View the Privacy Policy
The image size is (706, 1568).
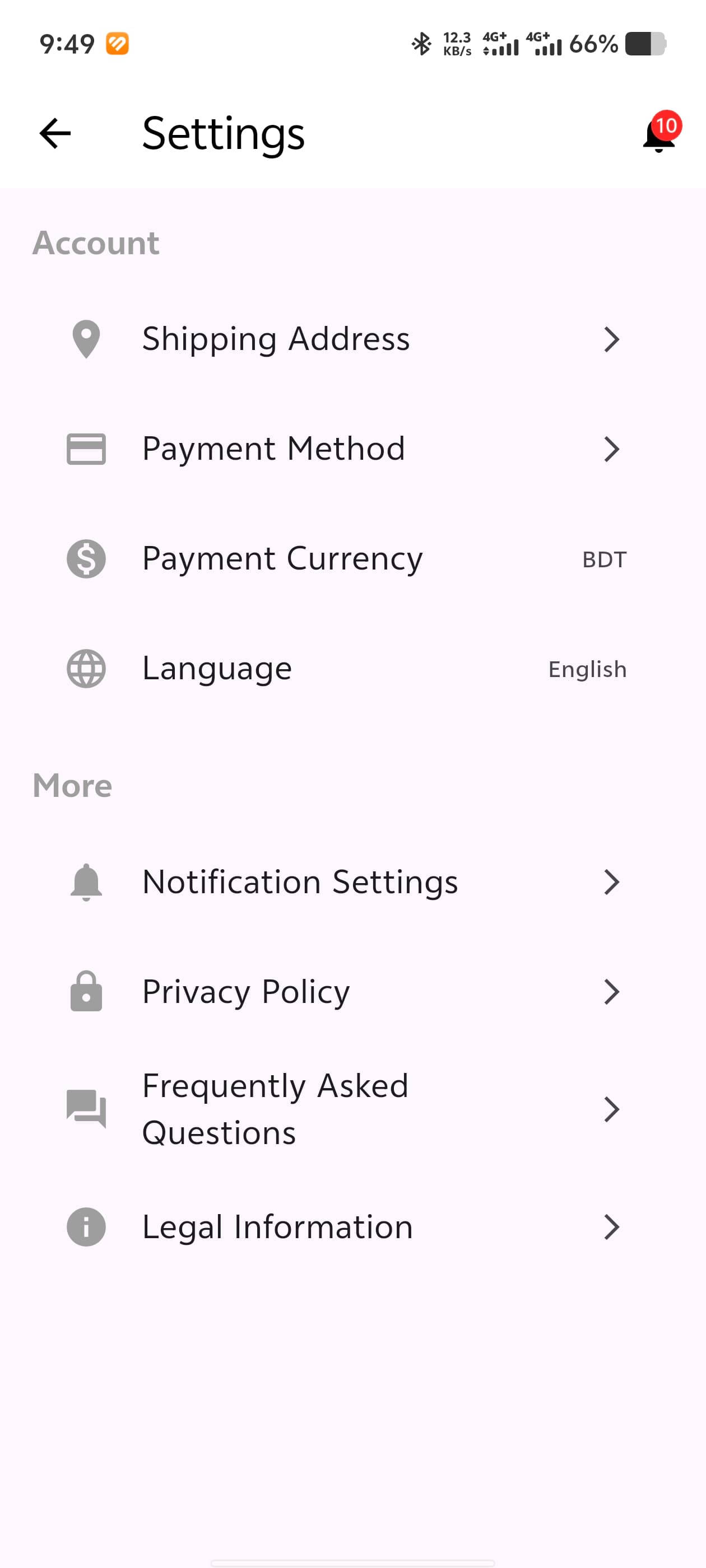point(352,992)
